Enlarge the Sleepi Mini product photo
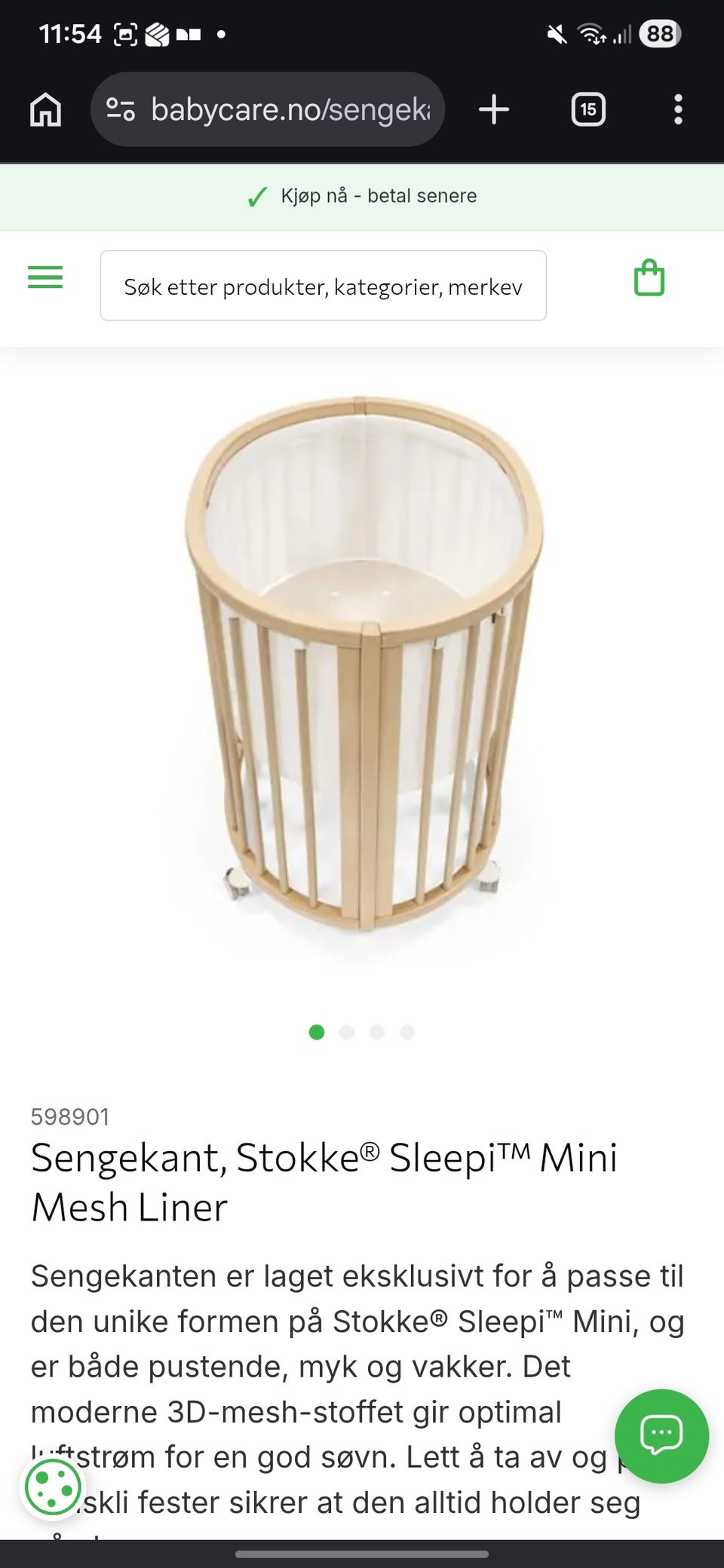The height and width of the screenshot is (1568, 724). (x=364, y=663)
